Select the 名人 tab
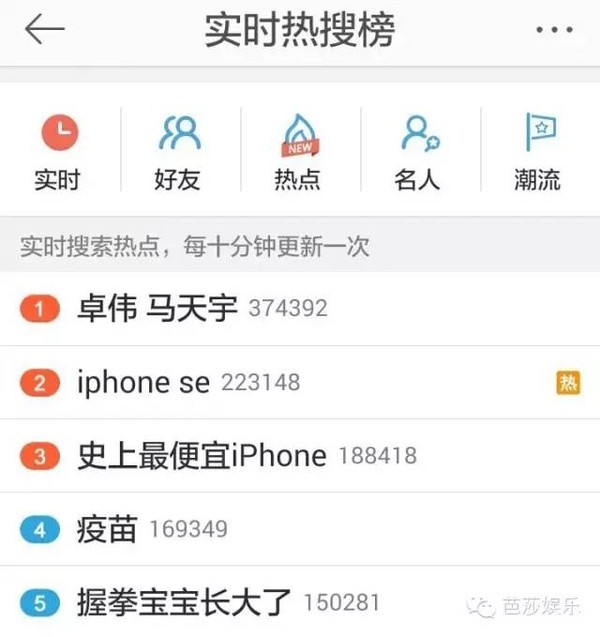 (x=418, y=152)
